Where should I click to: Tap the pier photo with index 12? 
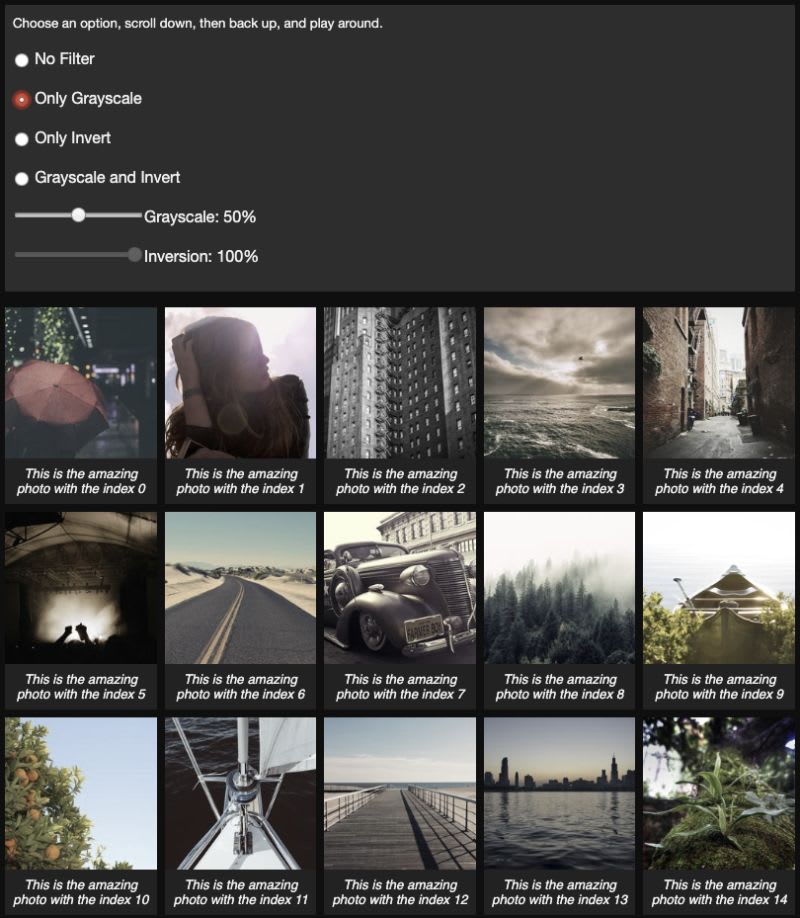(400, 793)
